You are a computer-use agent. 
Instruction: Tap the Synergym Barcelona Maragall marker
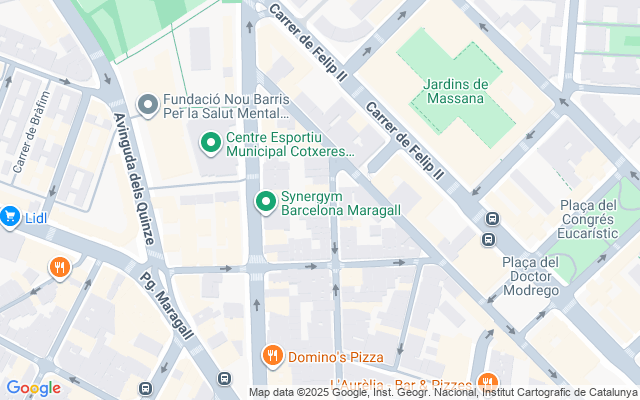pos(266,202)
